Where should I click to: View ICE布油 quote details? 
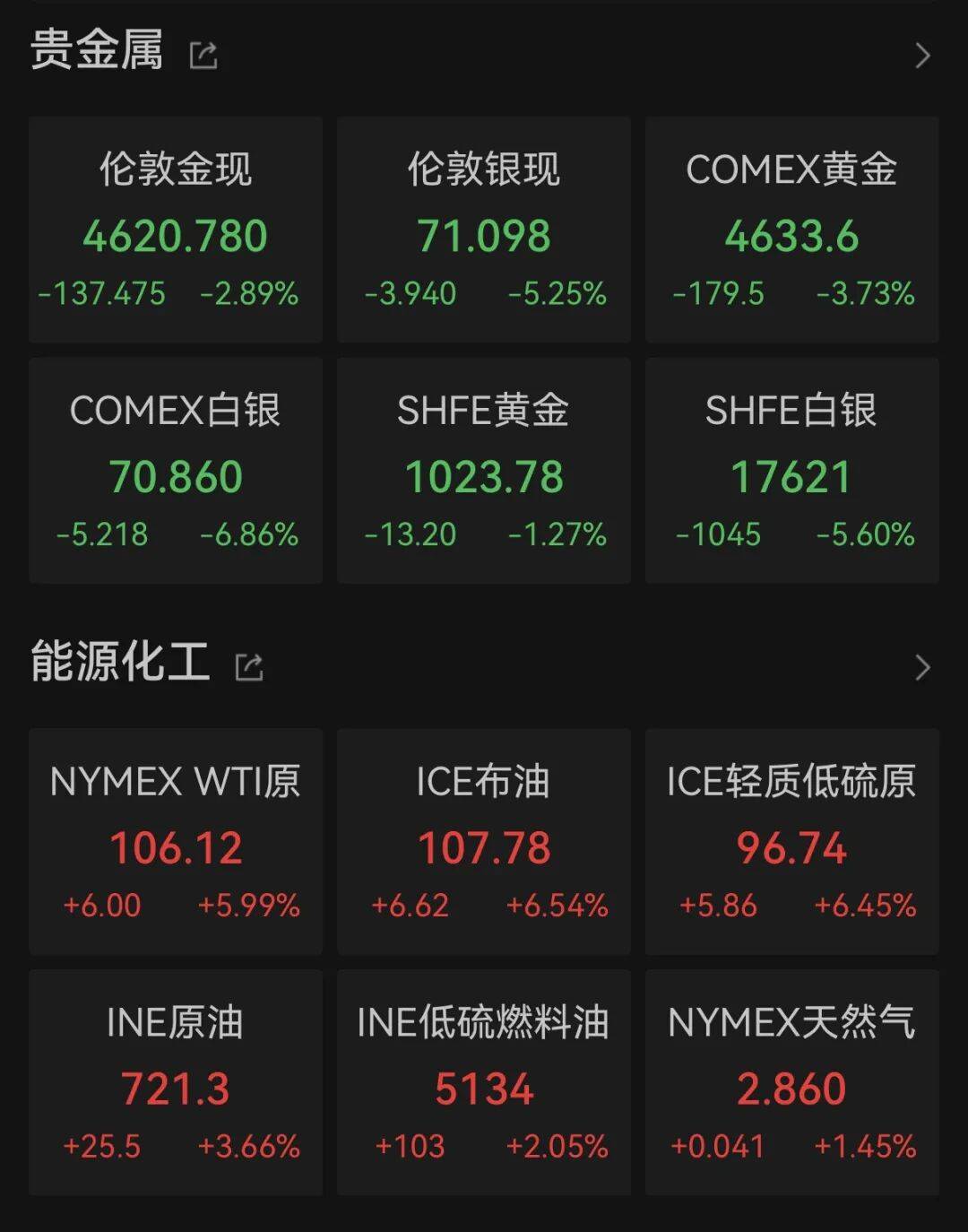484,841
